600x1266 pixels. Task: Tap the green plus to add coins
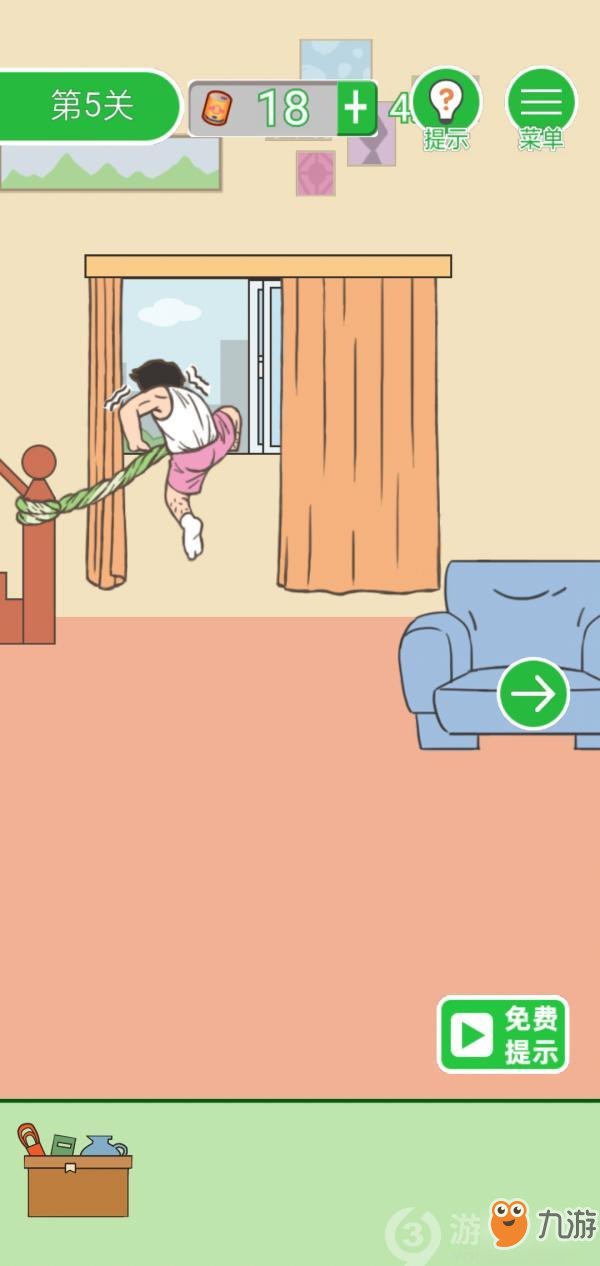(356, 108)
